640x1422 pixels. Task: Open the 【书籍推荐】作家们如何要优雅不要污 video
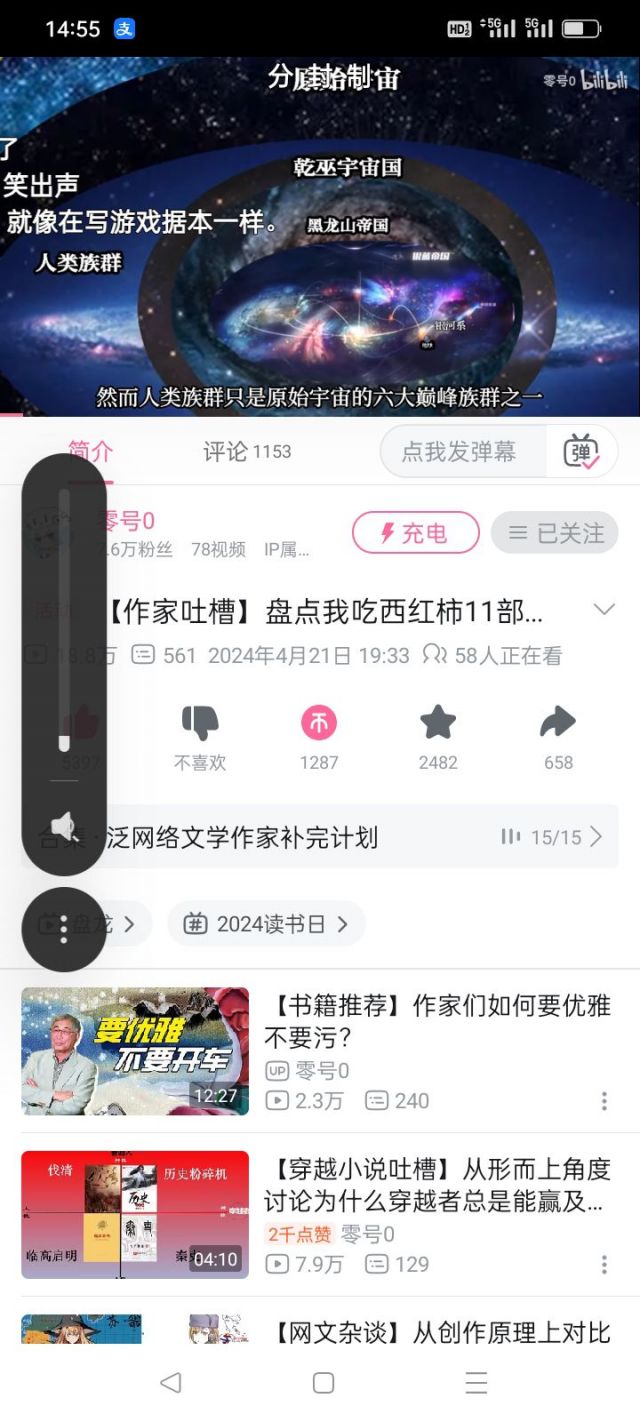(x=436, y=1021)
